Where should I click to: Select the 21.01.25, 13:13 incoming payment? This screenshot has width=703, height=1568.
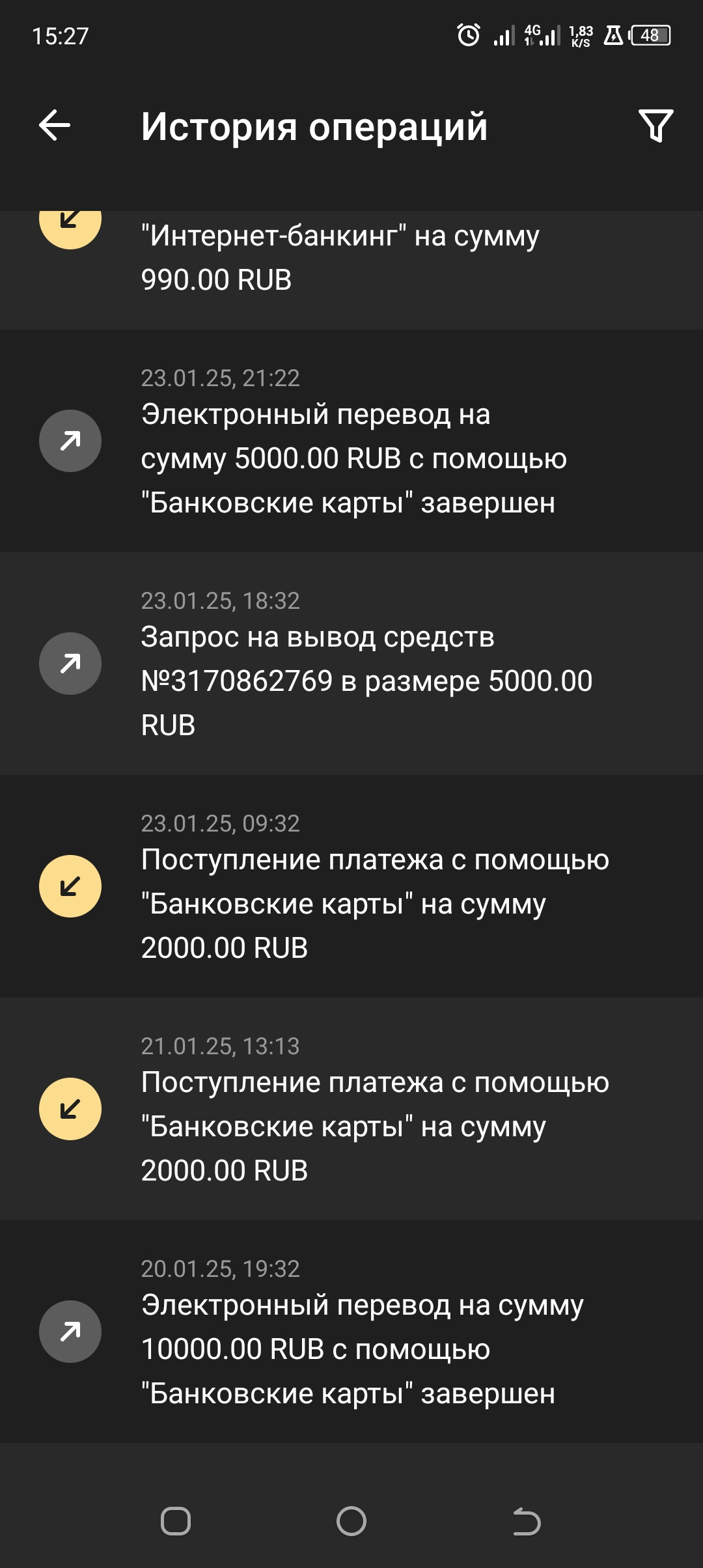[x=351, y=1110]
